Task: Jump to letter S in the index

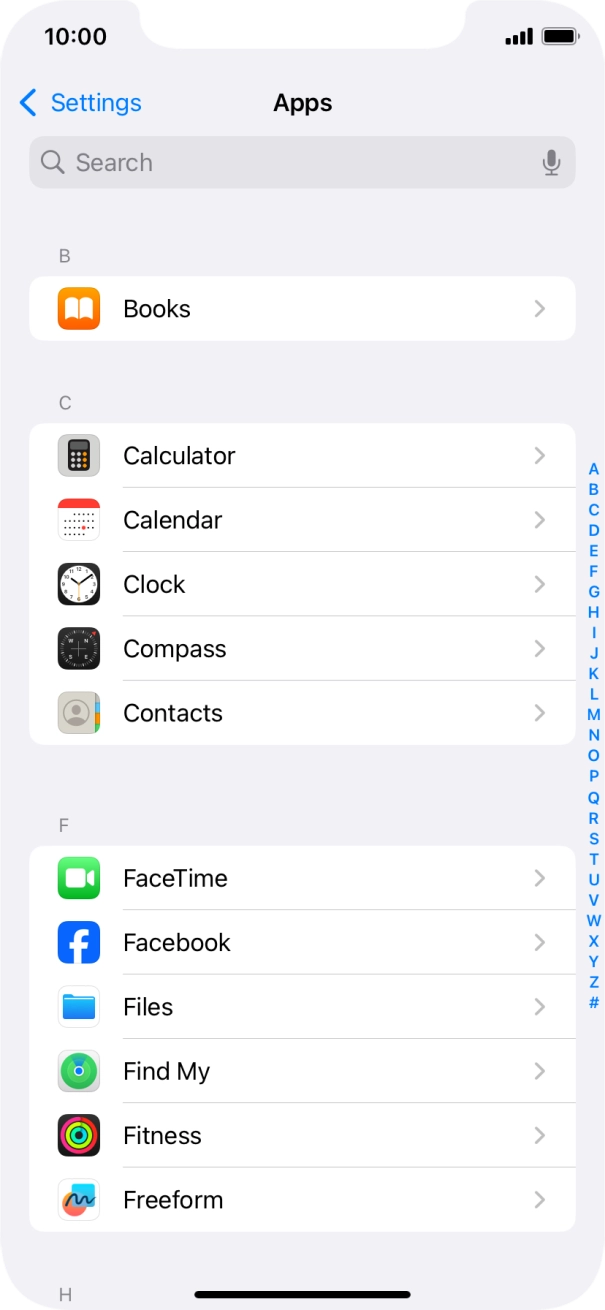Action: pos(594,838)
